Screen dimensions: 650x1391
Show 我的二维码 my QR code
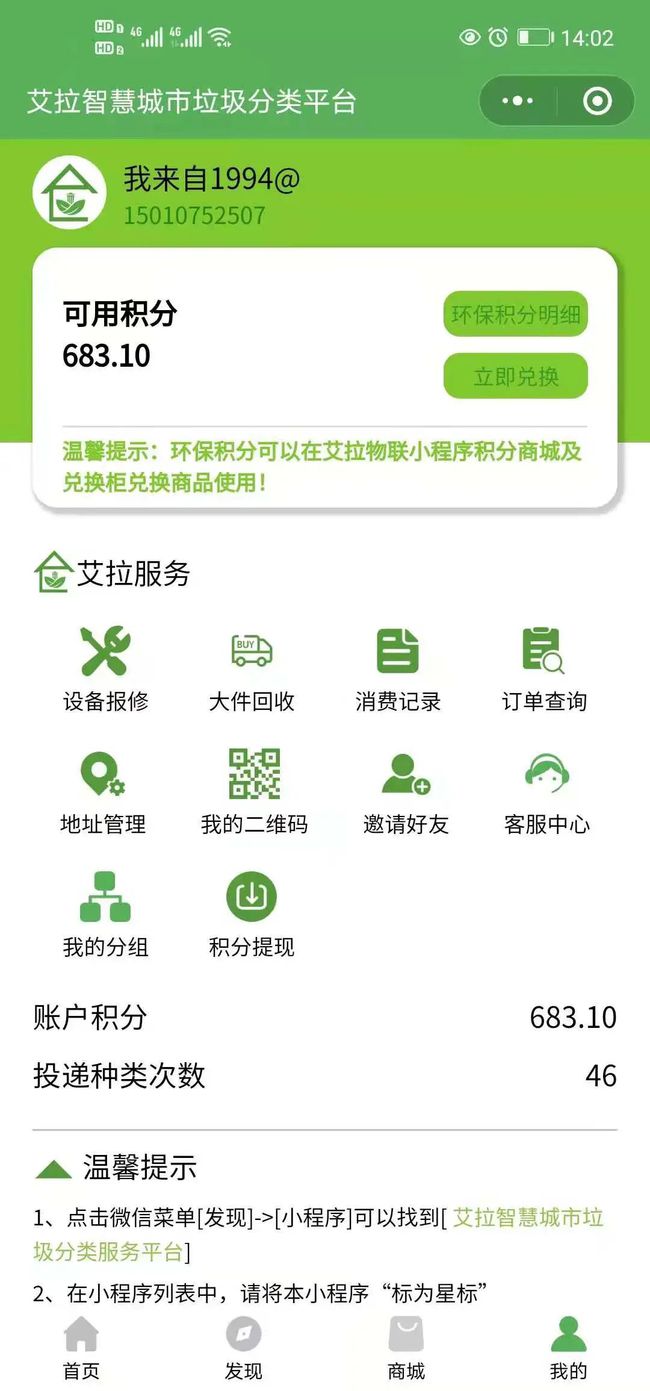tap(253, 792)
